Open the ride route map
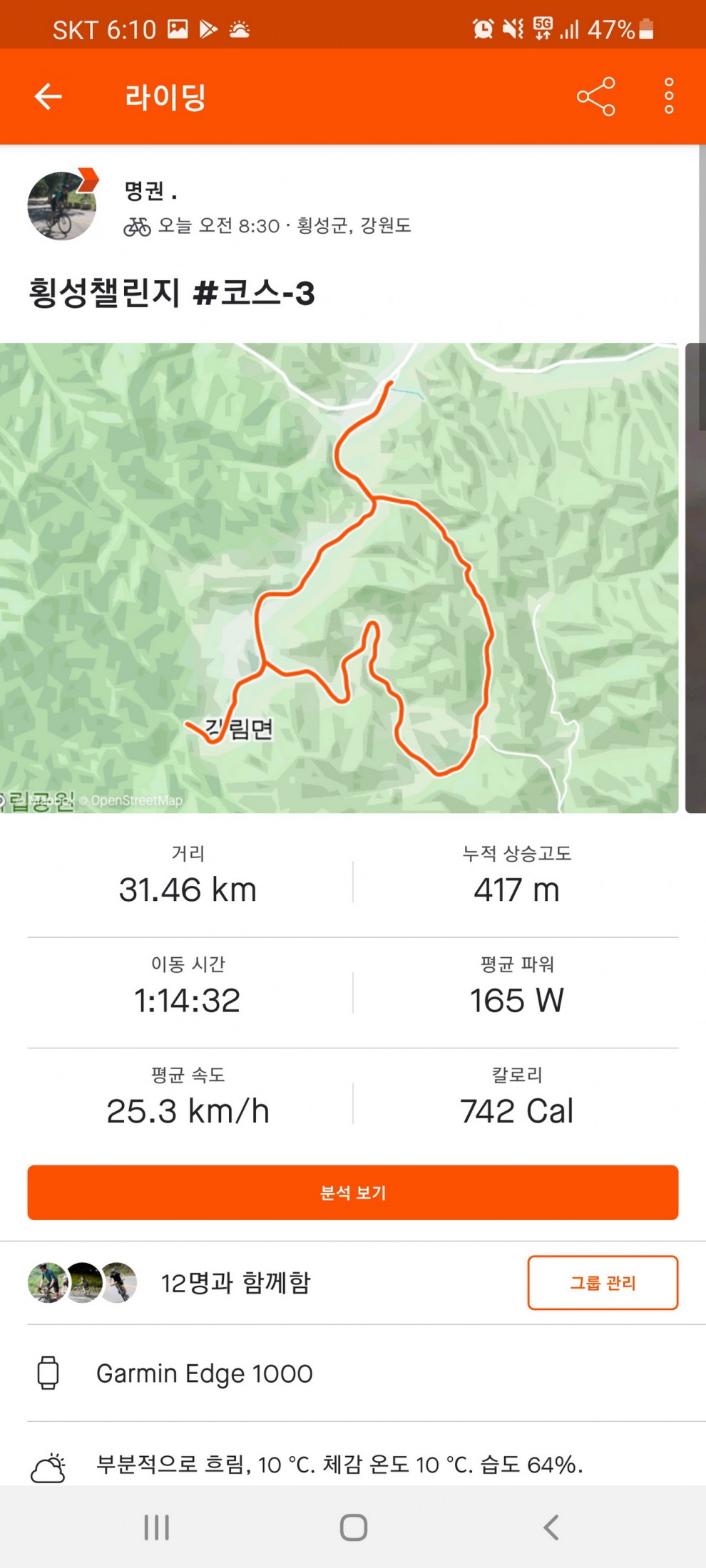 pos(339,577)
